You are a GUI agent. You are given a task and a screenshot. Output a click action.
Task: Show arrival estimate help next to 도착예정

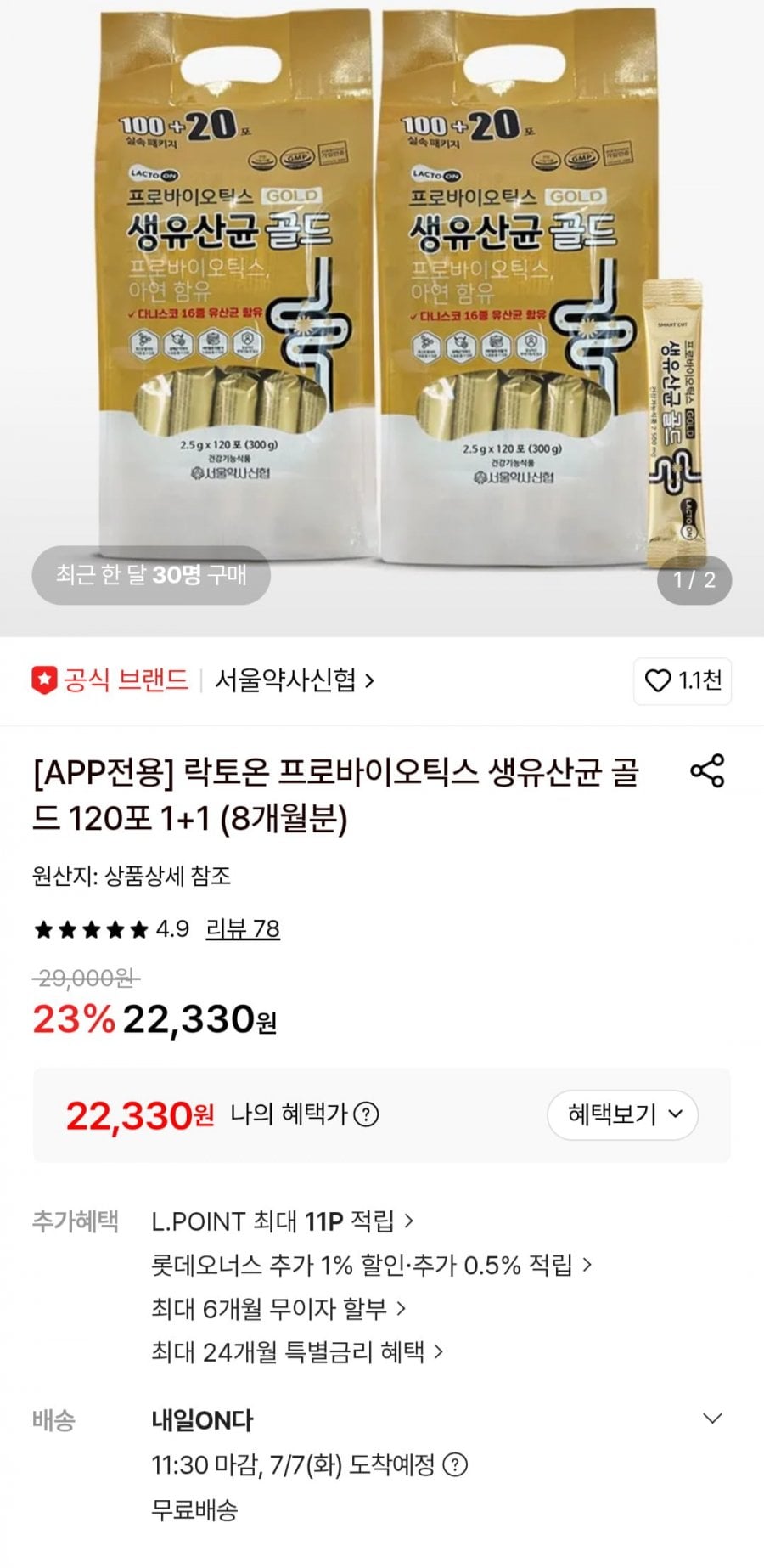click(456, 1465)
